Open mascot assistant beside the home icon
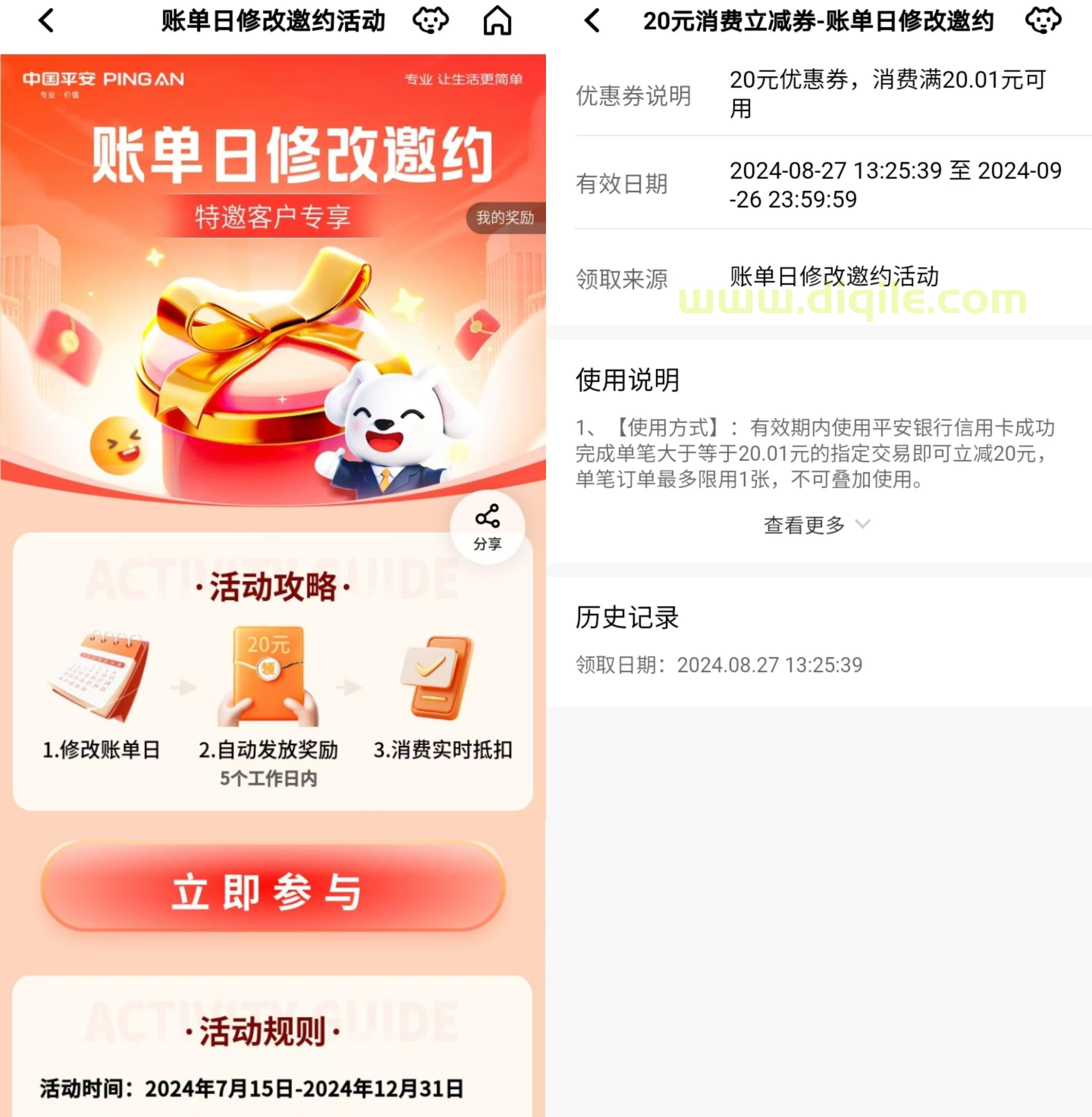Screen dimensions: 1092x1117 pos(430,21)
